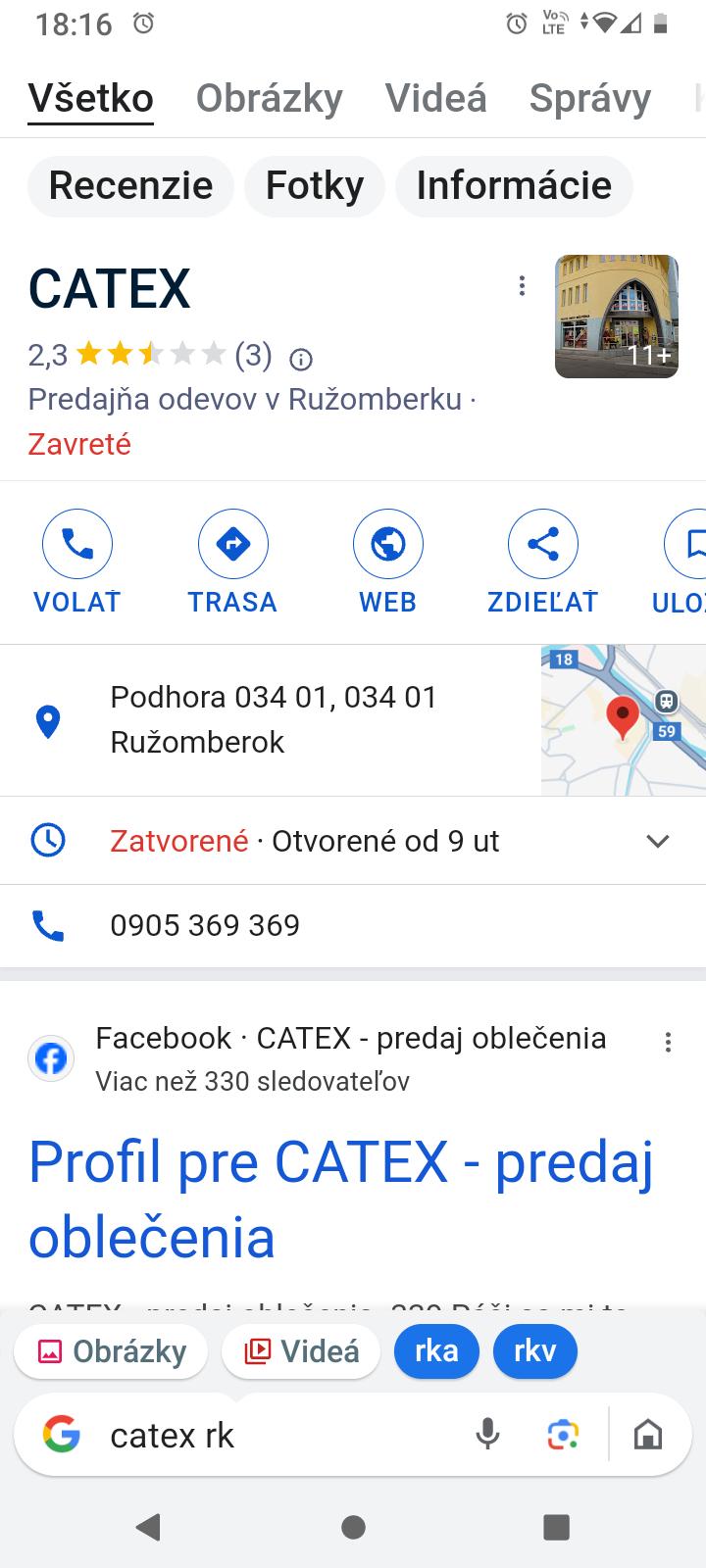Open options for the Facebook result
706x1568 pixels.
(668, 1043)
